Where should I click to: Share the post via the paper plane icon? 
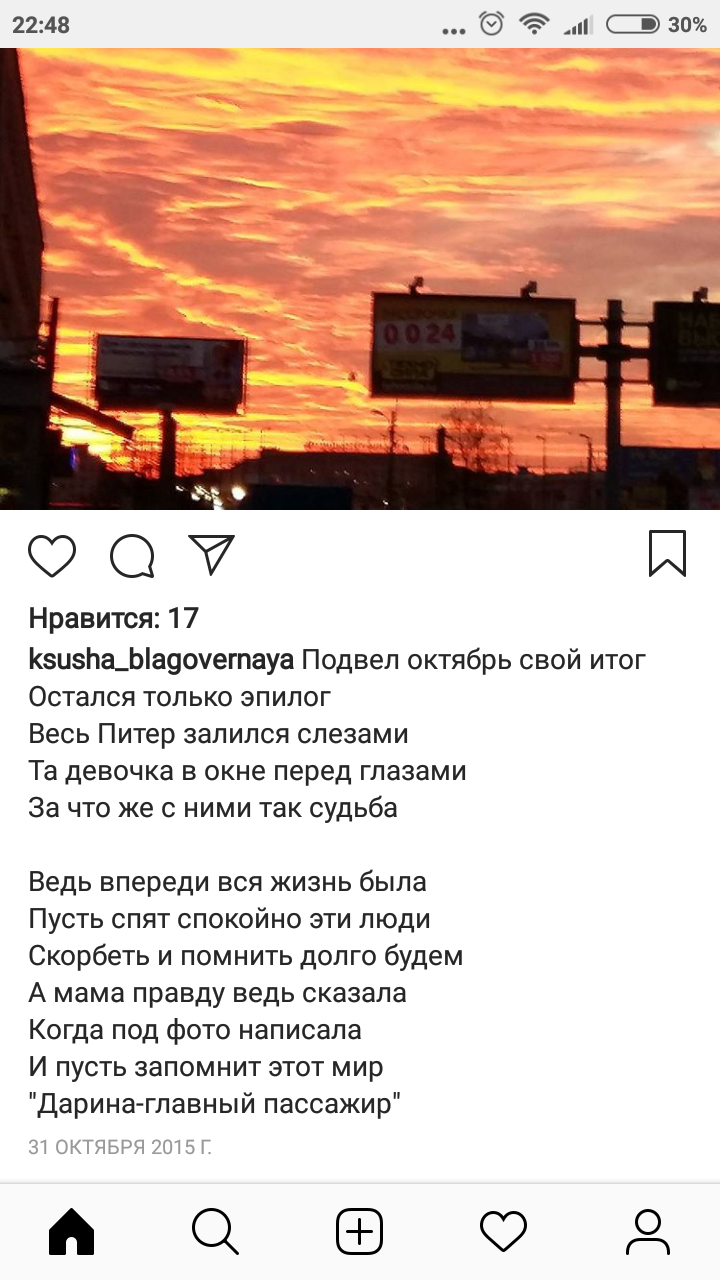coord(211,555)
